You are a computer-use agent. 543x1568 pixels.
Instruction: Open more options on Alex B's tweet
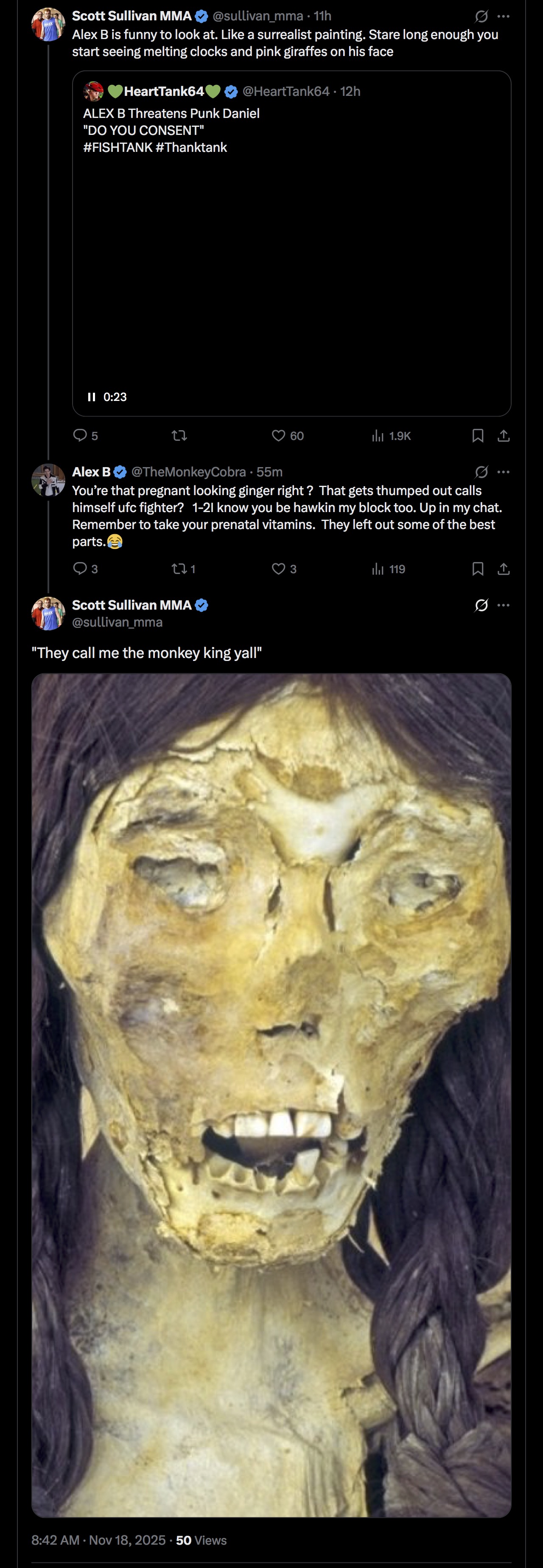(504, 472)
